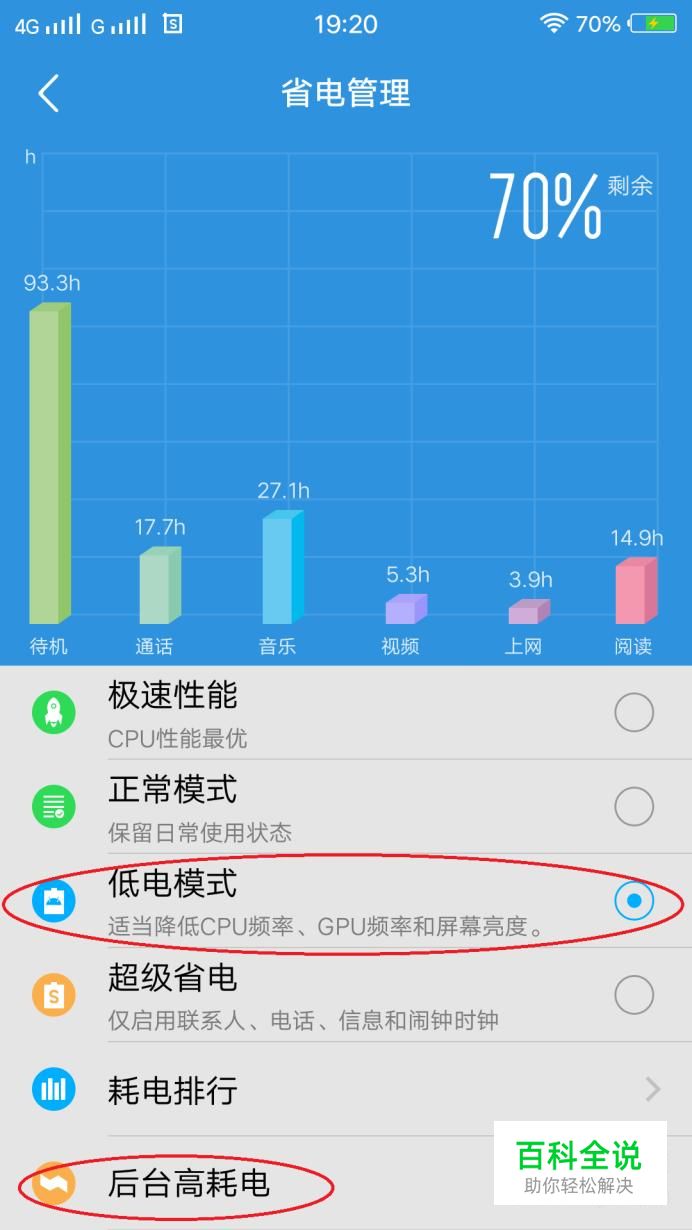Enable 超级省电 mode
Screen dimensions: 692x1230
click(346, 995)
